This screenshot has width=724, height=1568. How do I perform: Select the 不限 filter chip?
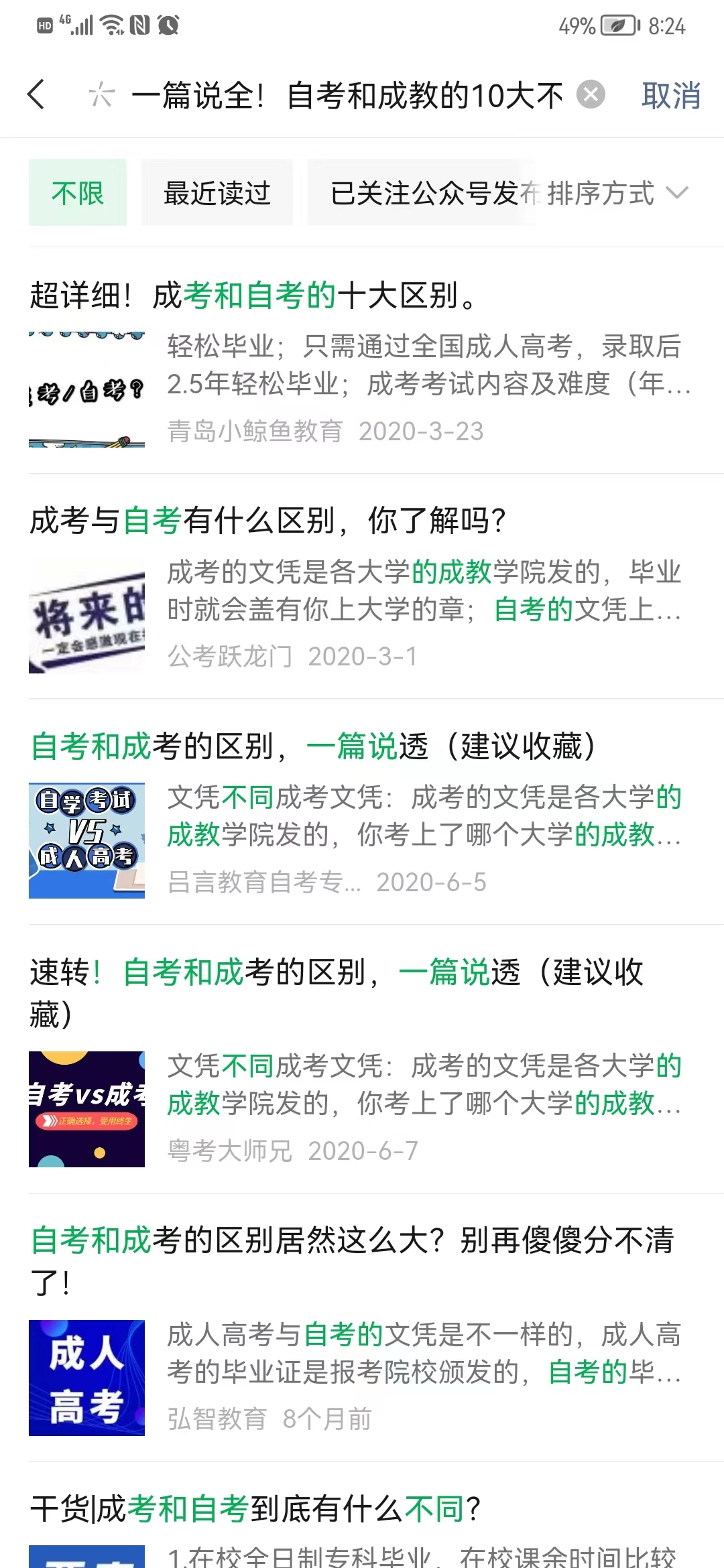(78, 193)
